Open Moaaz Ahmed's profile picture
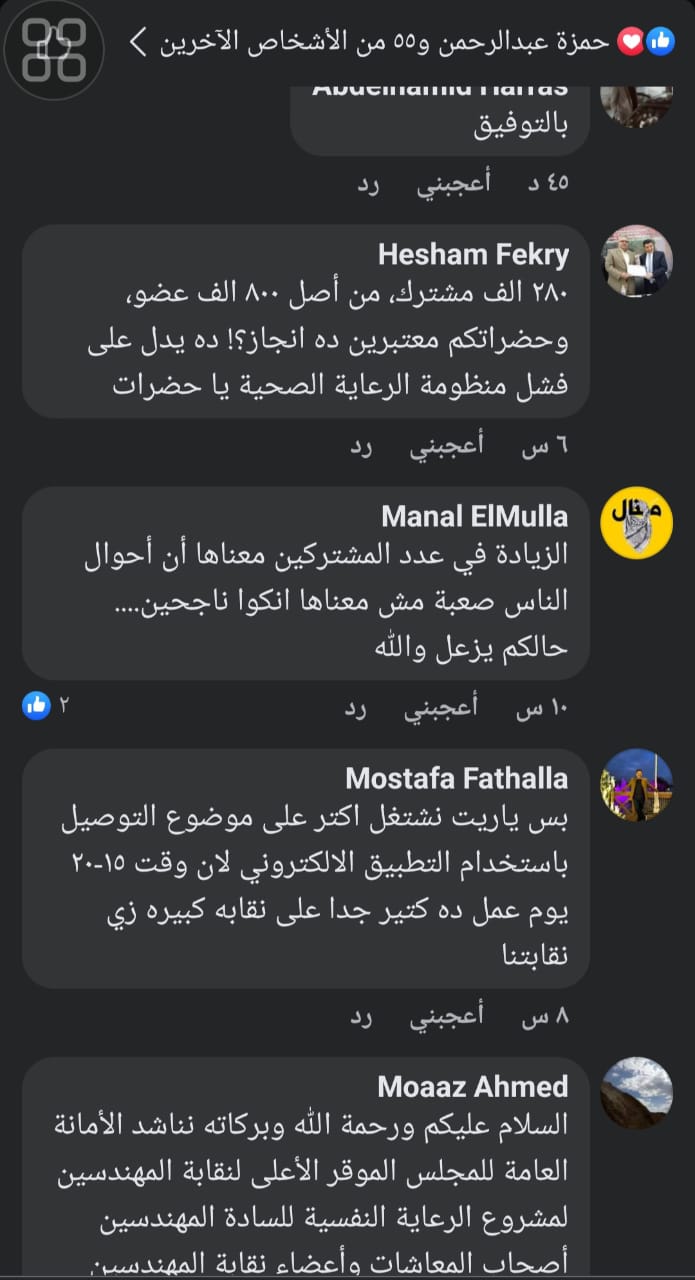695x1280 pixels. pyautogui.click(x=636, y=1093)
